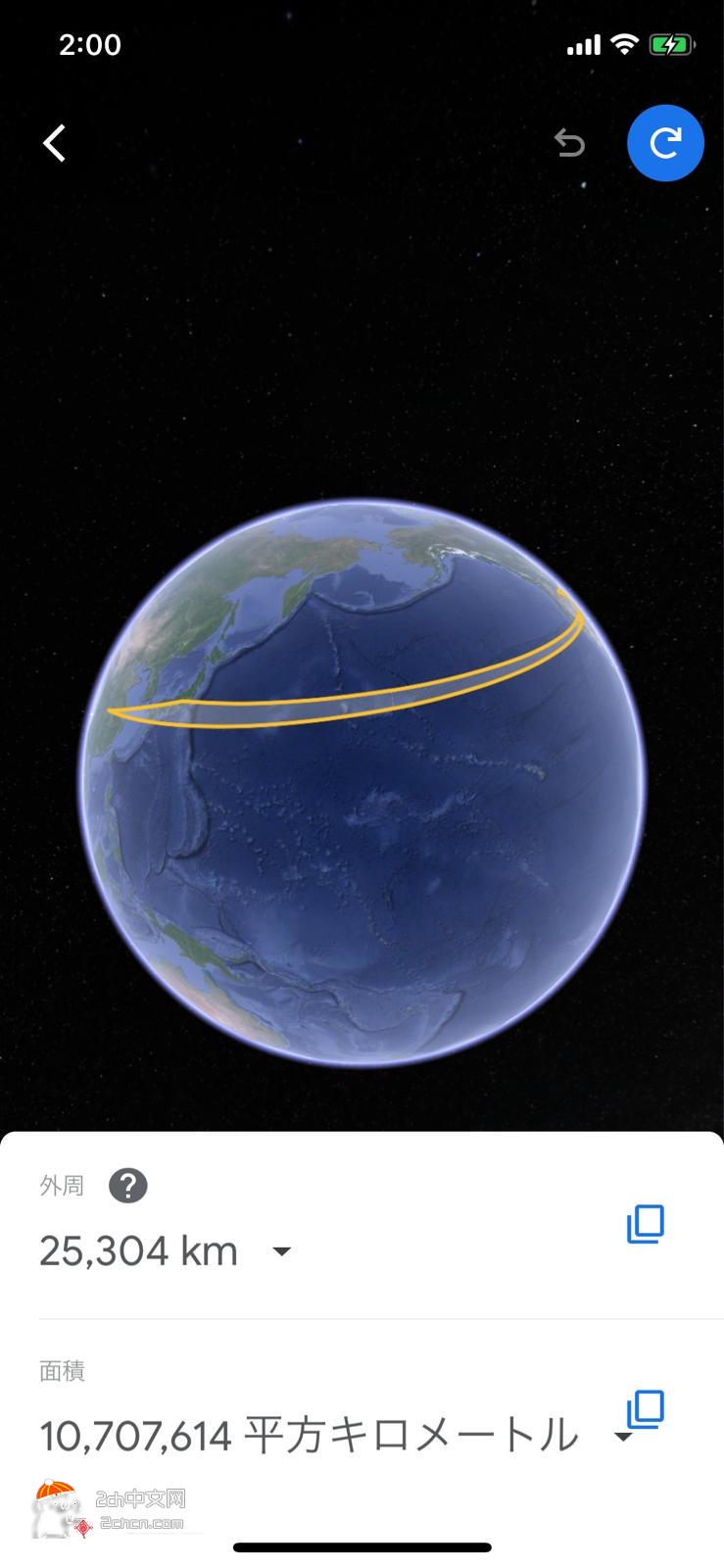Tap the blue restart measurement button

[665, 143]
